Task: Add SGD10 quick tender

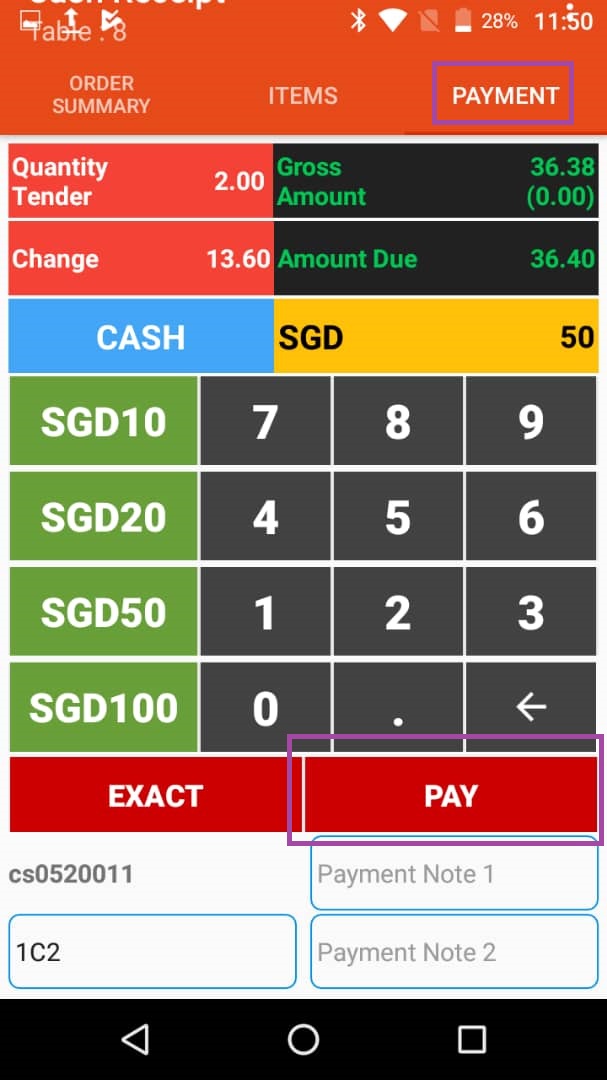Action: pos(103,422)
